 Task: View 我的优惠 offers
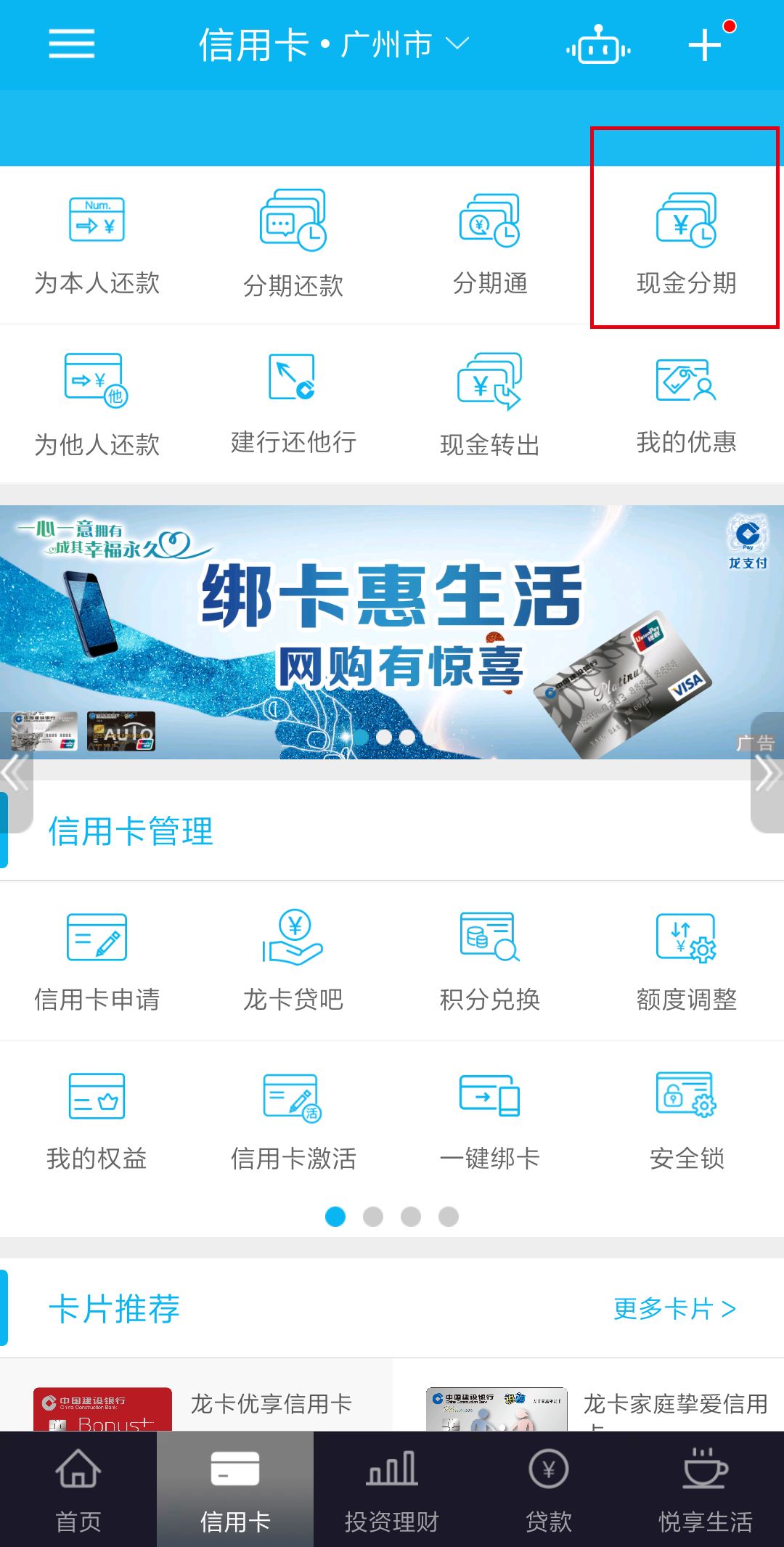[686, 404]
